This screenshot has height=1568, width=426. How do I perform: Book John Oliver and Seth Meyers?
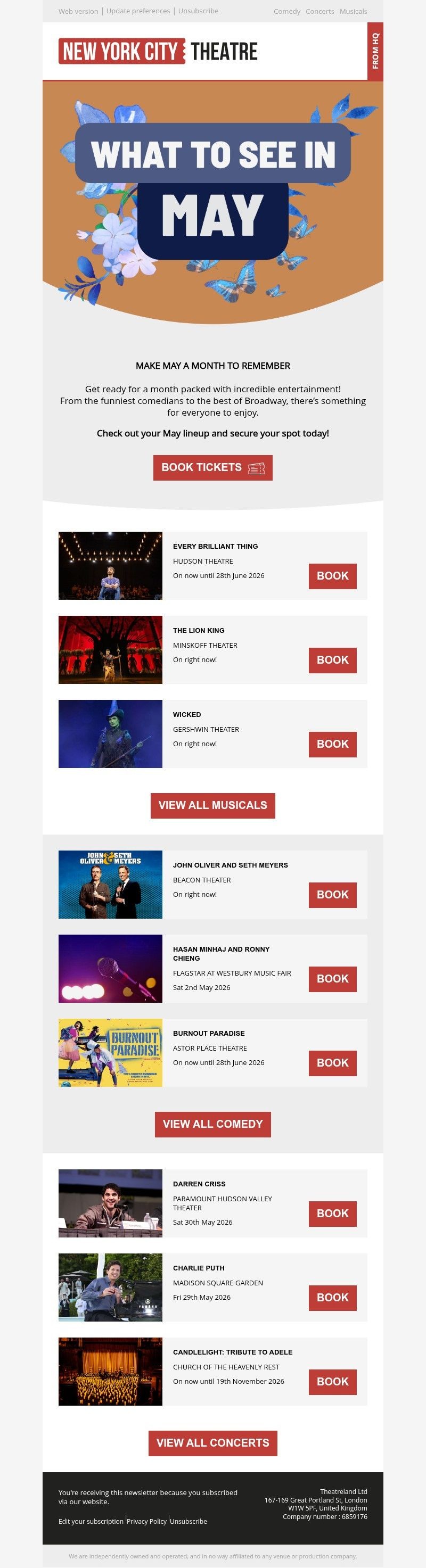[x=332, y=894]
